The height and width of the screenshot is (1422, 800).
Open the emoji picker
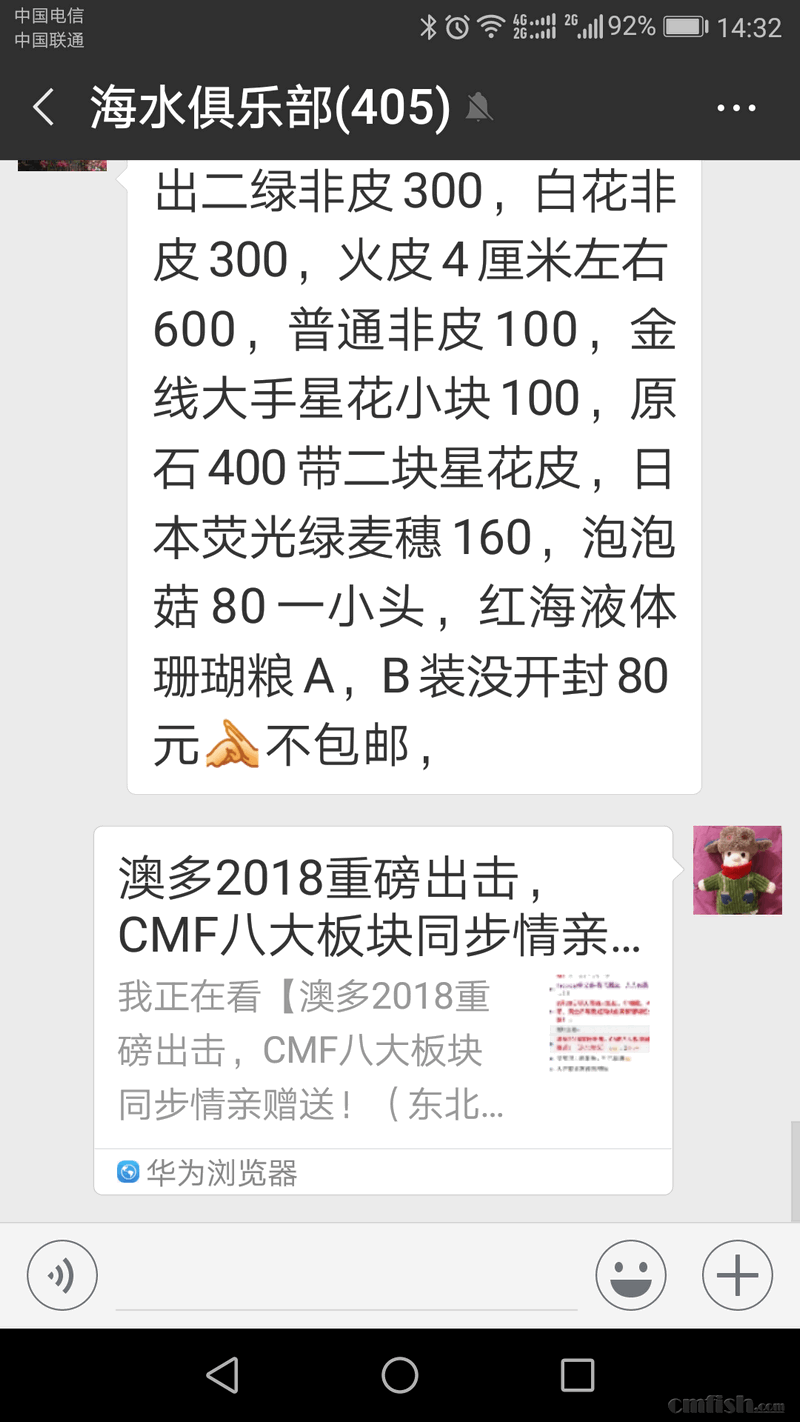(631, 1275)
